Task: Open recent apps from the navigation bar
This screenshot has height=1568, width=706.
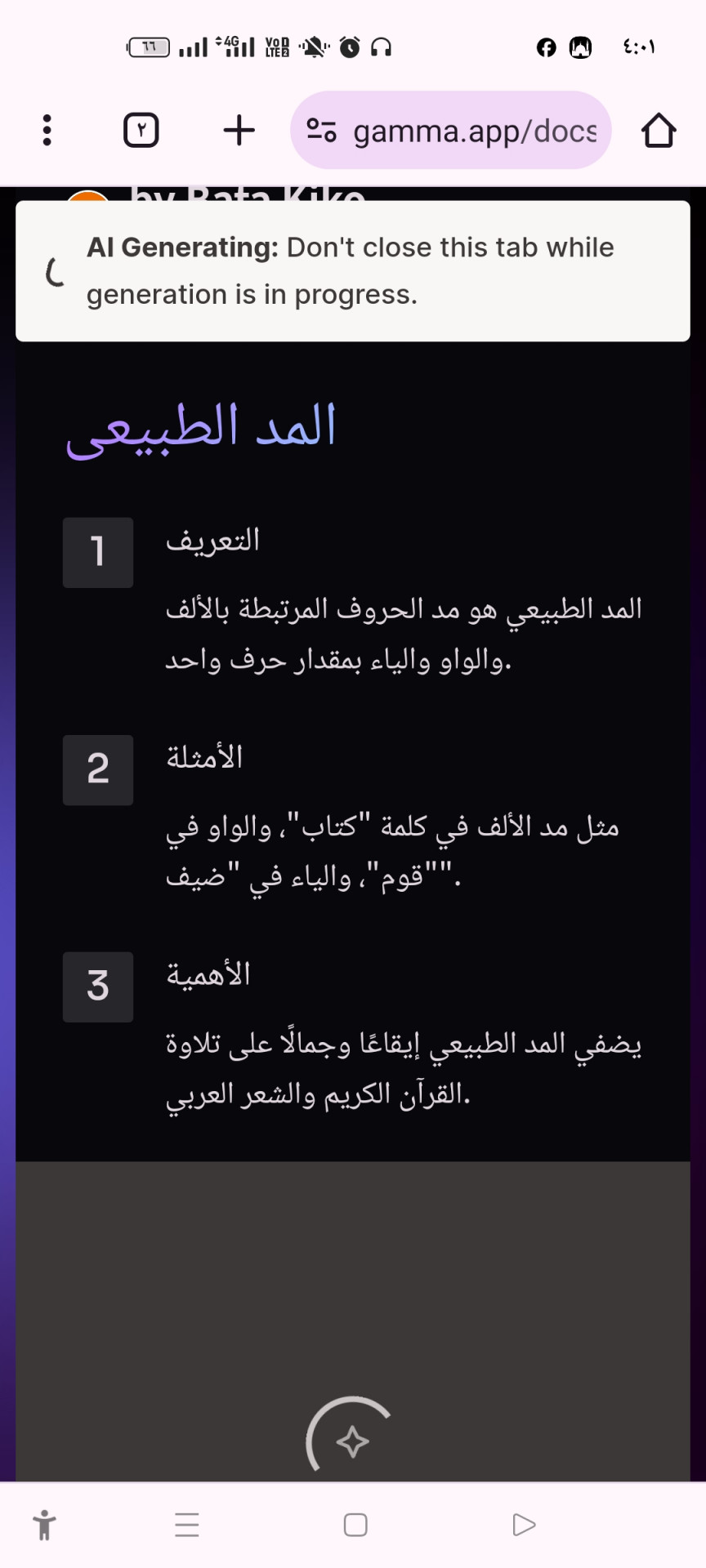Action: click(187, 1525)
